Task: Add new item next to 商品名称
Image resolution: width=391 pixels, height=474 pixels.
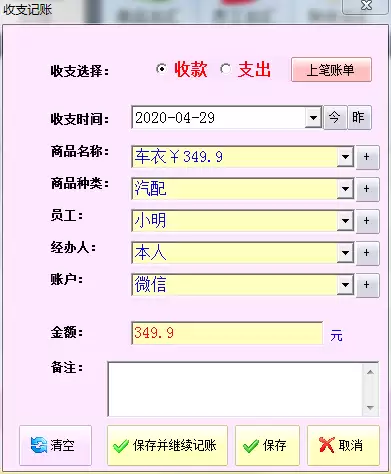Action: [367, 157]
